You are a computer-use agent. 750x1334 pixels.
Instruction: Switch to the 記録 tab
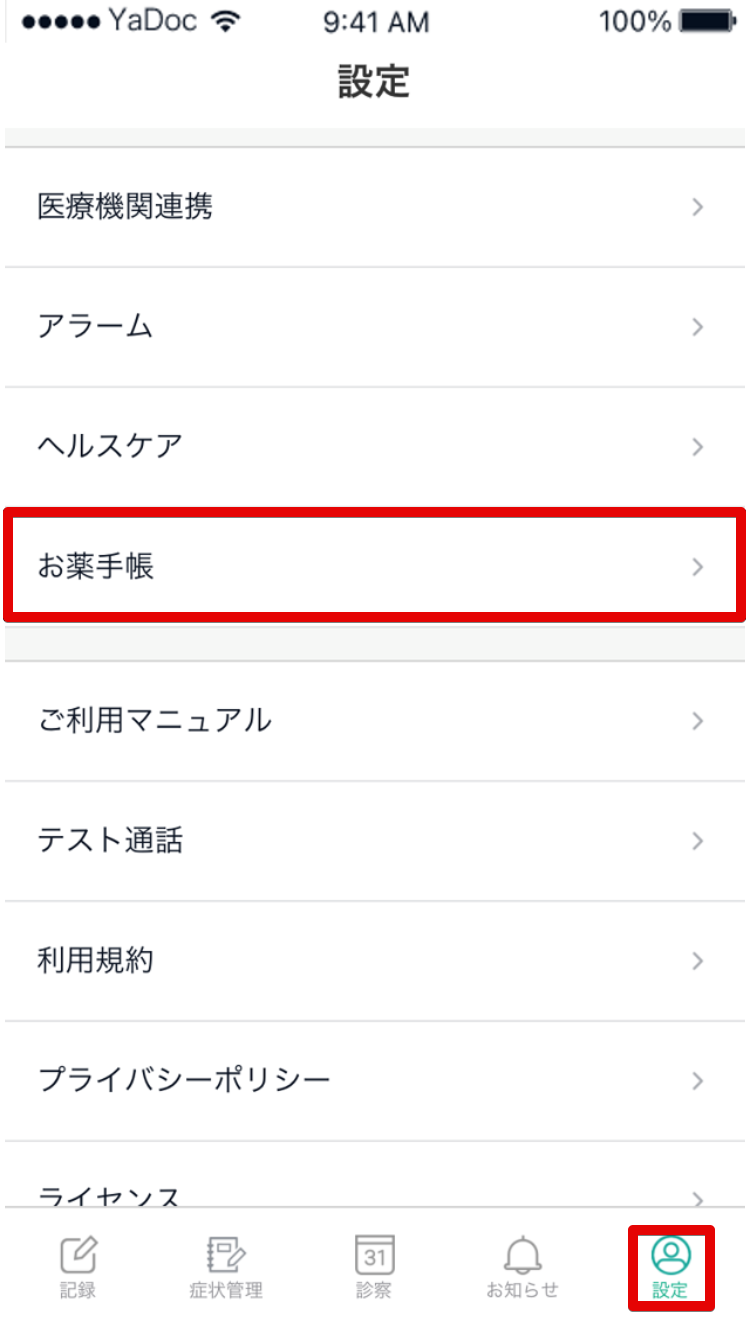point(78,1268)
